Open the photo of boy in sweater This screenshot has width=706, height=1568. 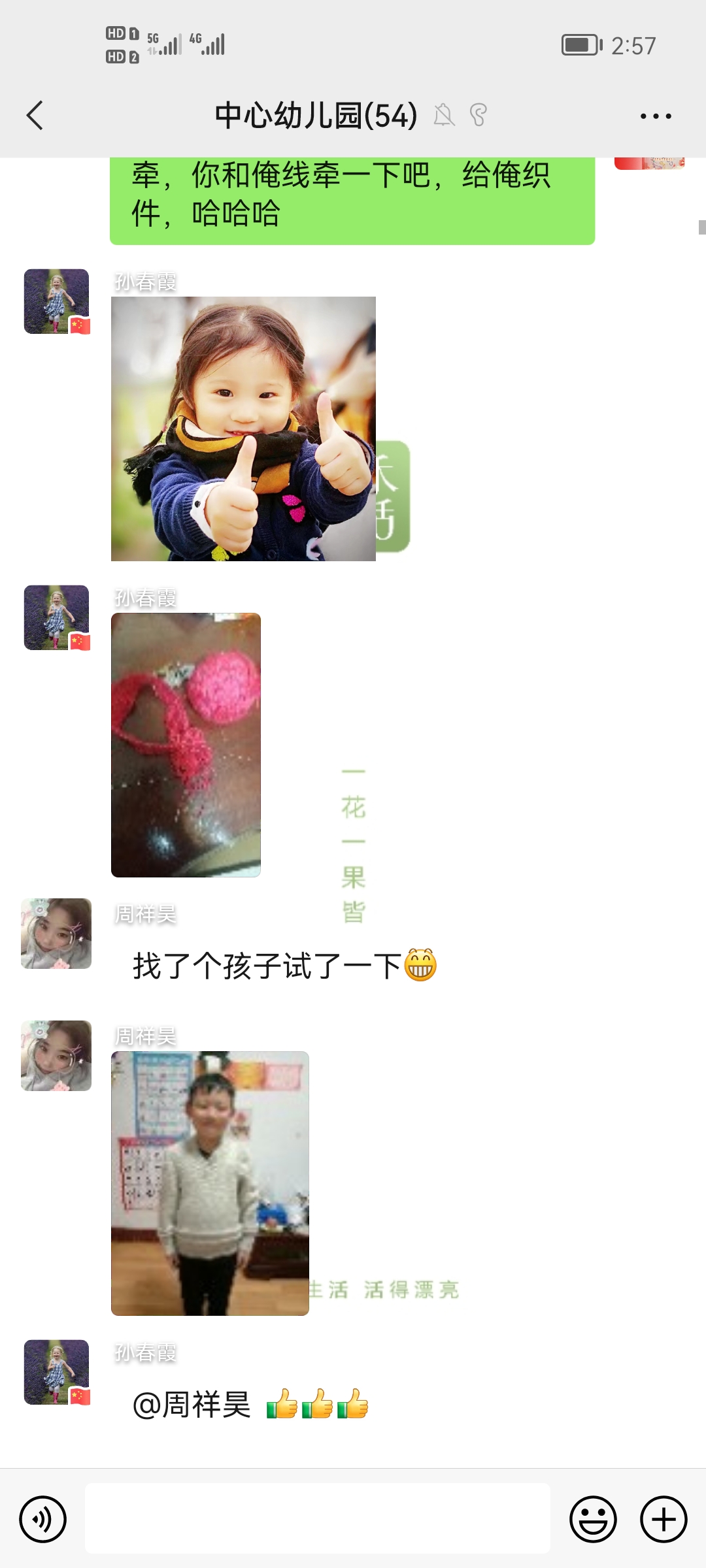[x=210, y=1183]
